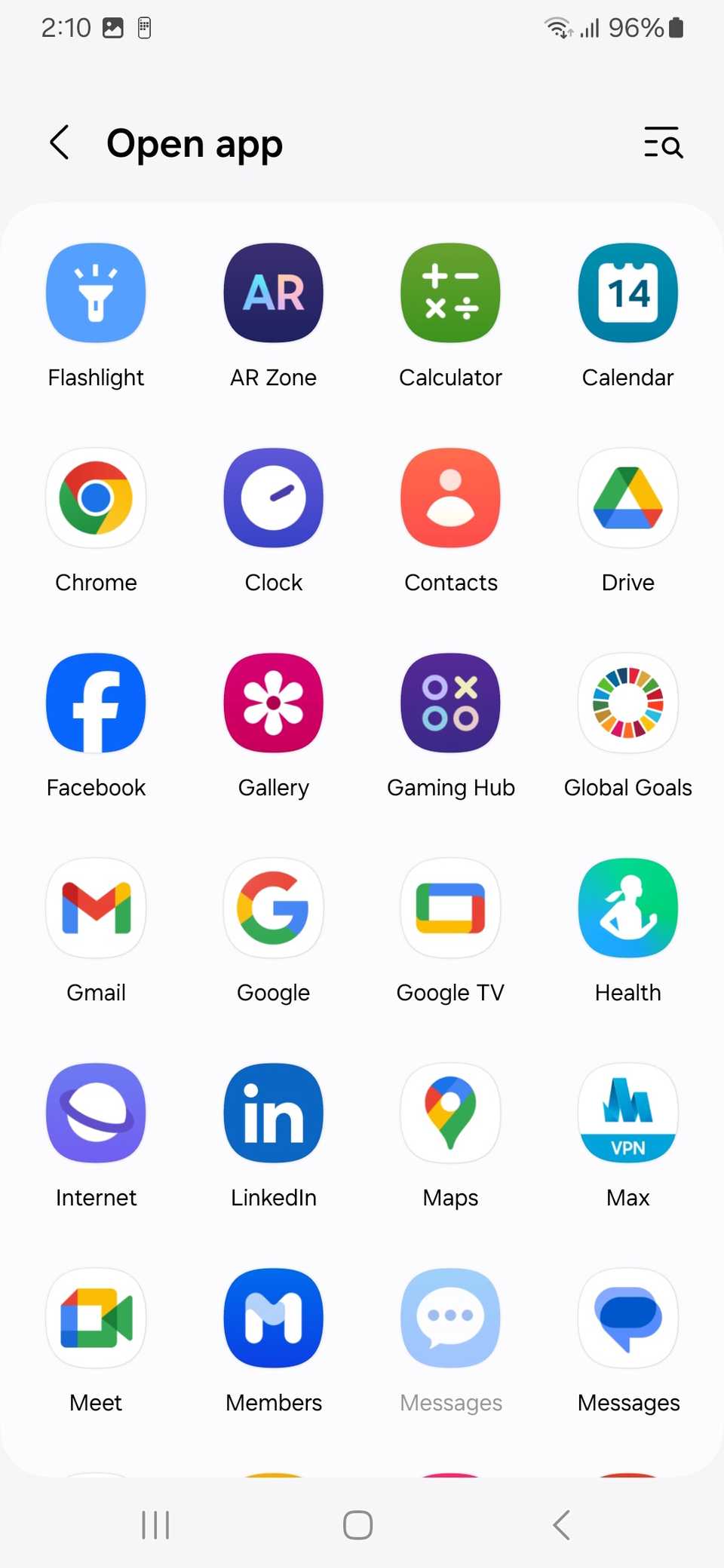Open the Clock app

(x=273, y=498)
